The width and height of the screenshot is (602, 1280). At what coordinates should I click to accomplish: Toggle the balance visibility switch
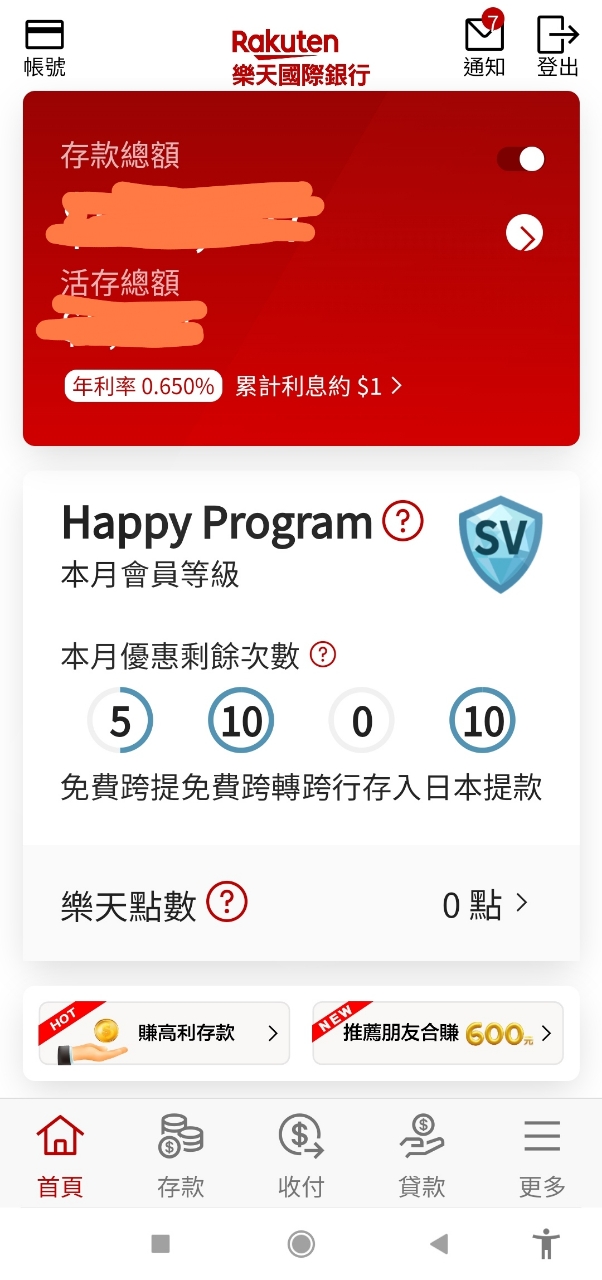click(x=521, y=159)
